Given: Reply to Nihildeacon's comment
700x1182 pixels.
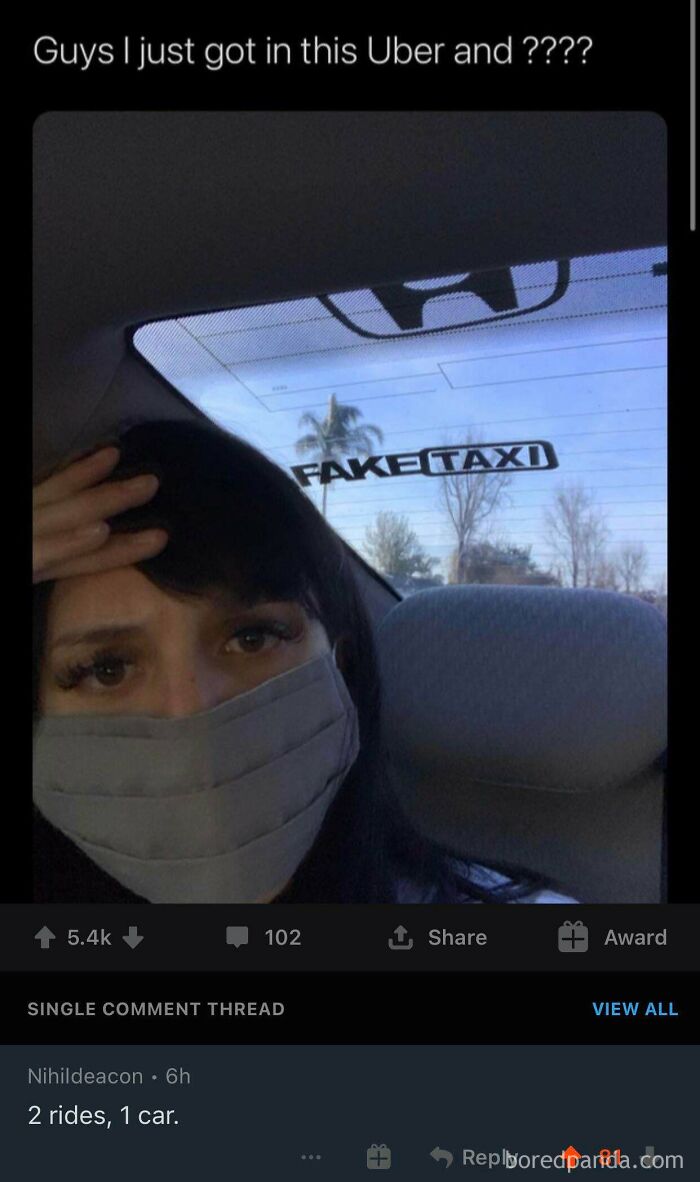Looking at the screenshot, I should click(465, 1156).
